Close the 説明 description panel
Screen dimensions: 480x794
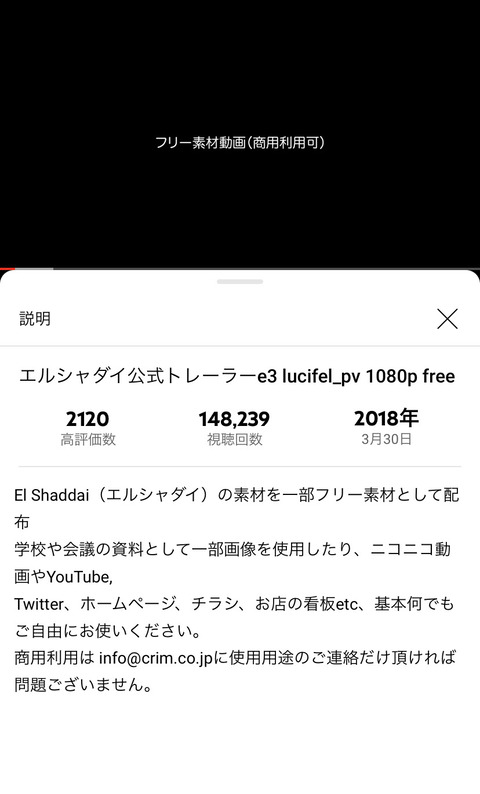[447, 319]
